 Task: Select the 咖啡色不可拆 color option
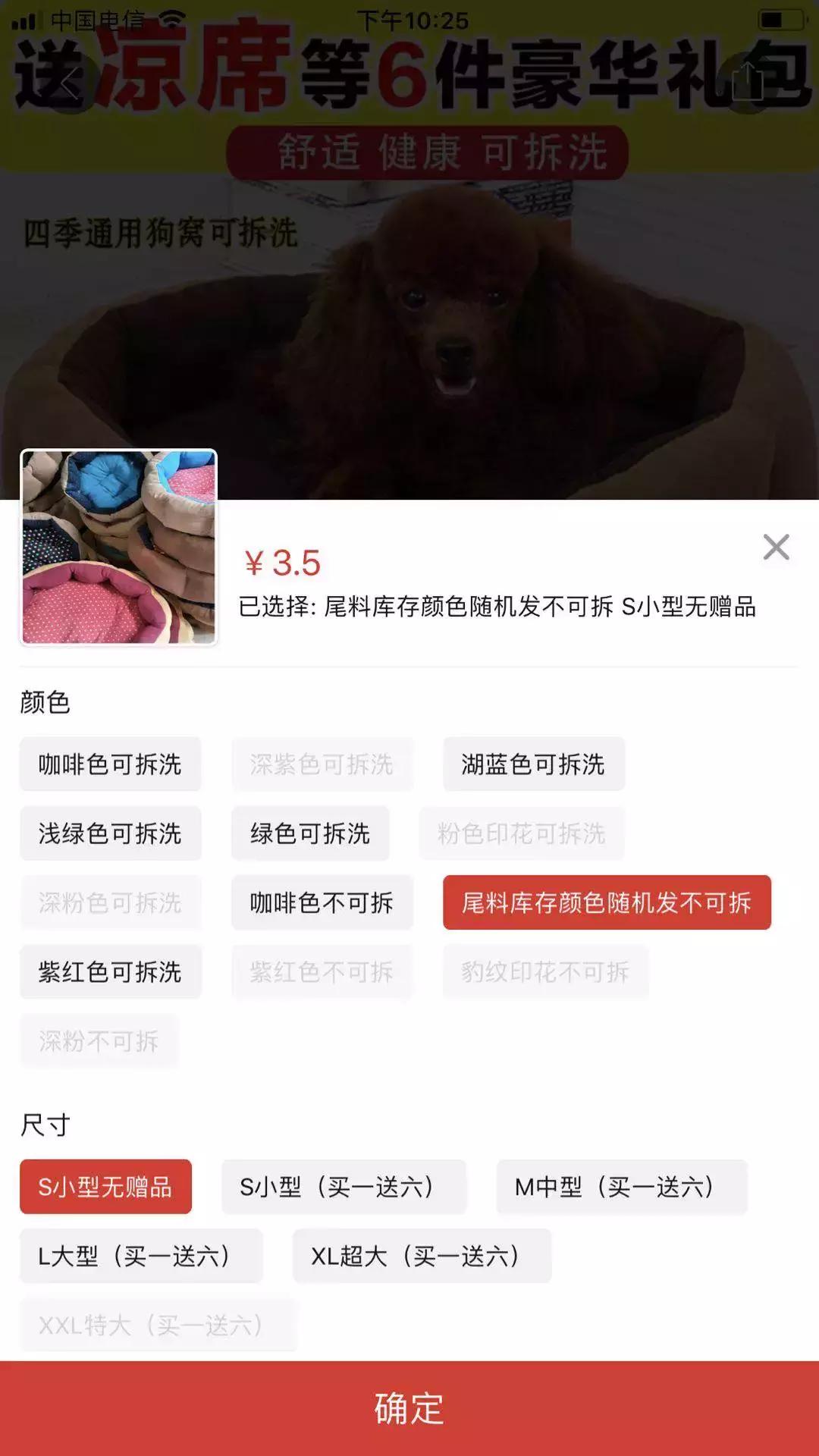click(x=322, y=903)
